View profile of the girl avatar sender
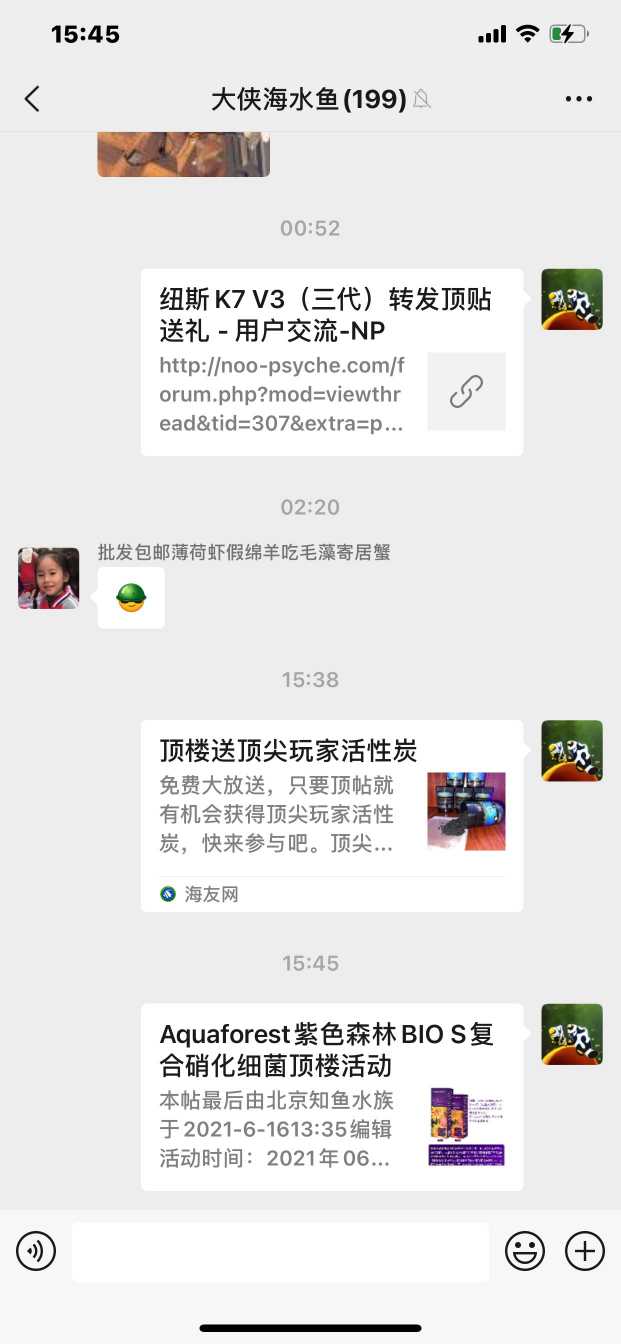Screen dimensions: 621x1344 [48, 578]
